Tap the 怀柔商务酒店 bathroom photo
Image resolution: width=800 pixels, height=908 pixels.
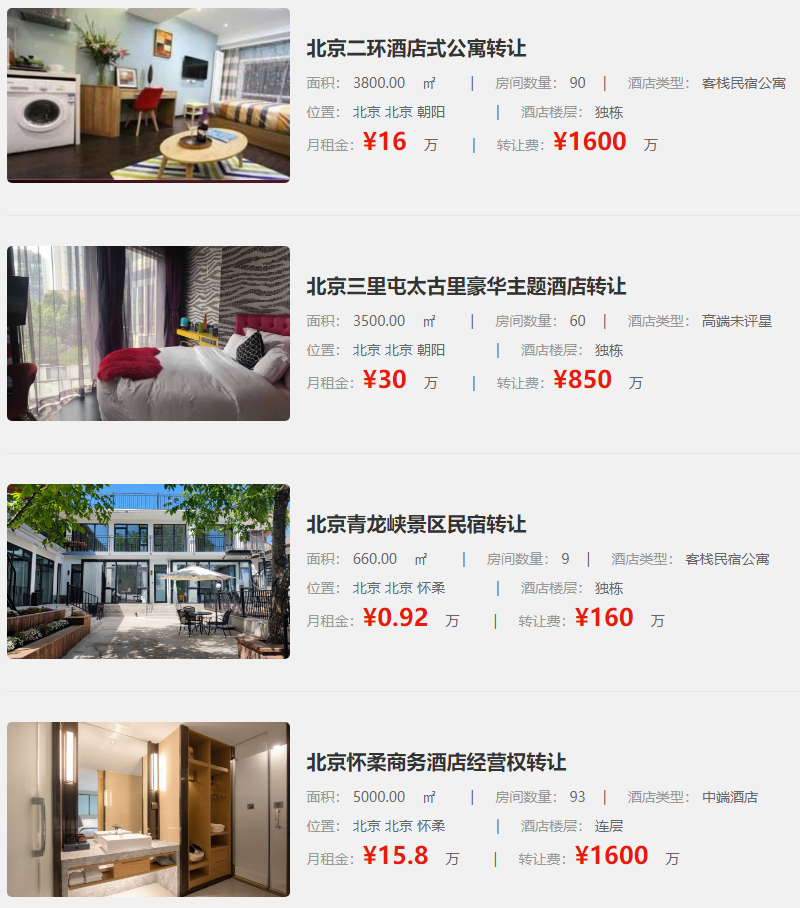pos(148,809)
